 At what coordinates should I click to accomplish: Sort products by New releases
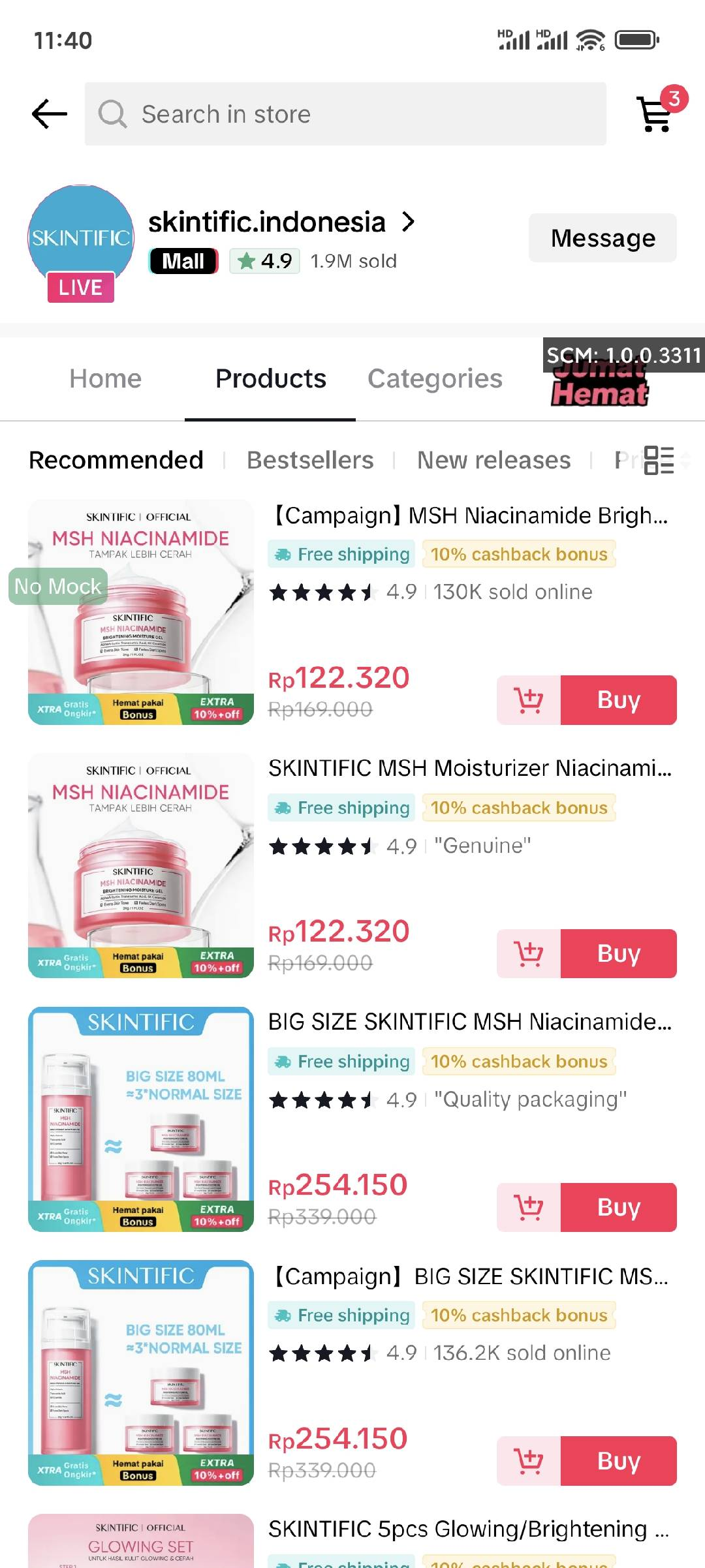493,460
